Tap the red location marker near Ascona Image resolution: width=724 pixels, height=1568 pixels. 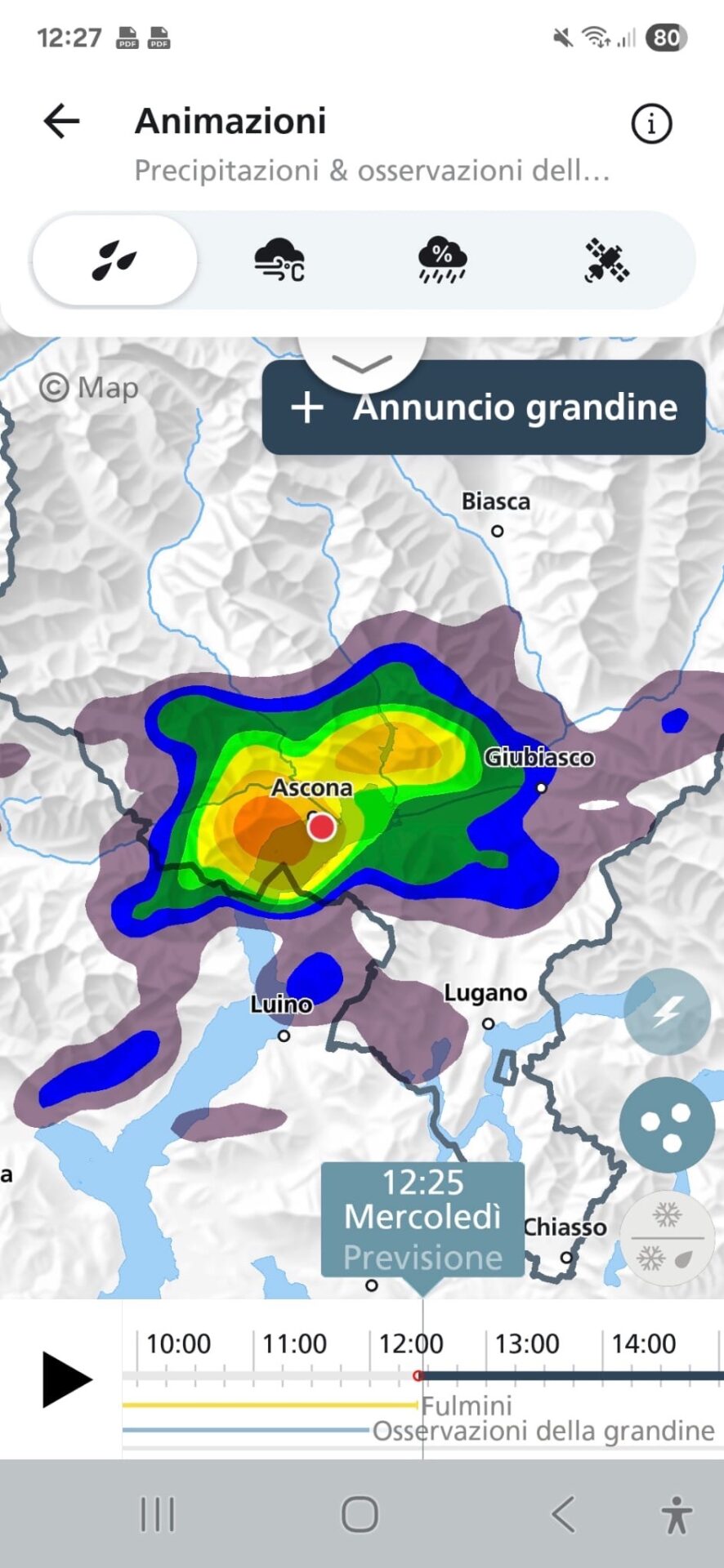tap(322, 826)
